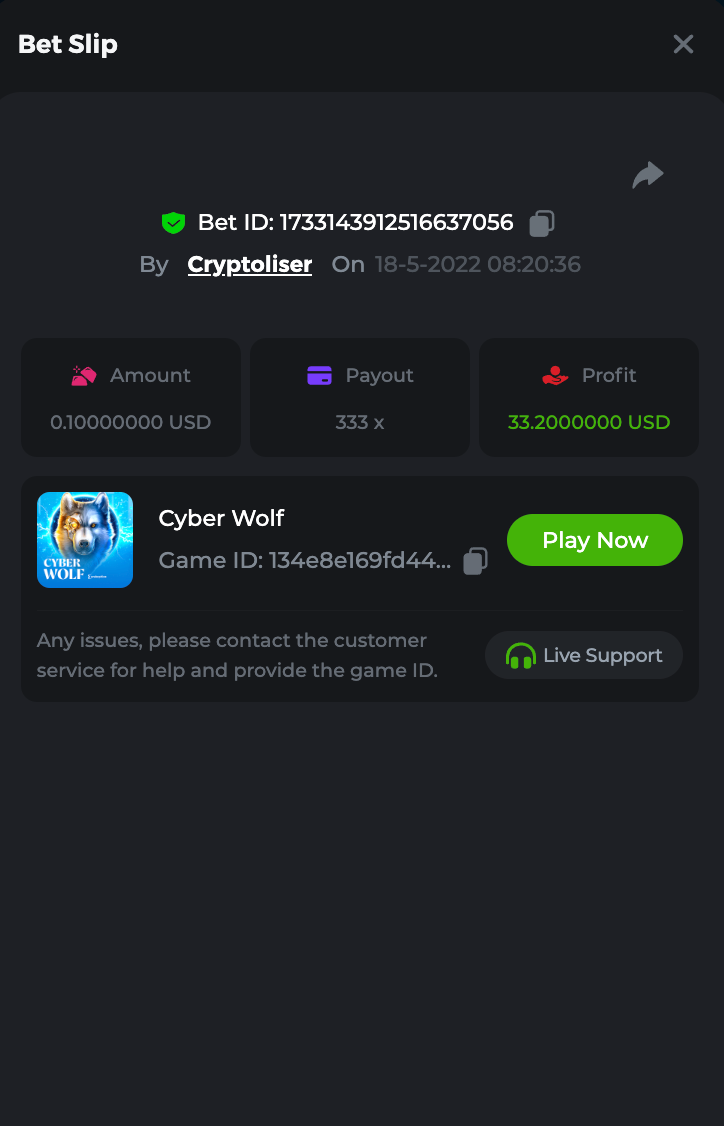Tap Play Now for Cyber Wolf
The image size is (724, 1126).
coord(595,540)
